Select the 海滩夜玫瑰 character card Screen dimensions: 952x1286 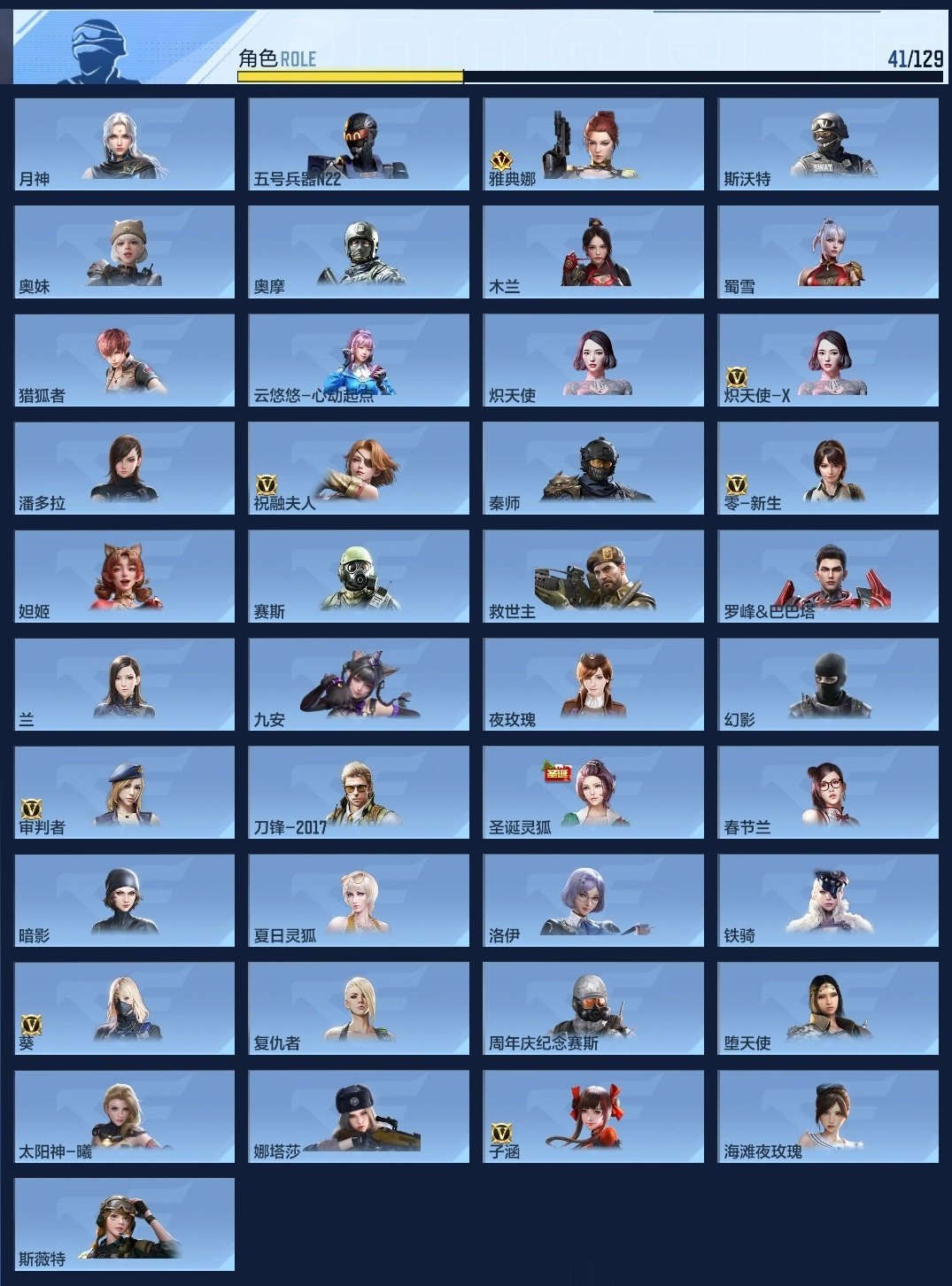pos(828,1116)
